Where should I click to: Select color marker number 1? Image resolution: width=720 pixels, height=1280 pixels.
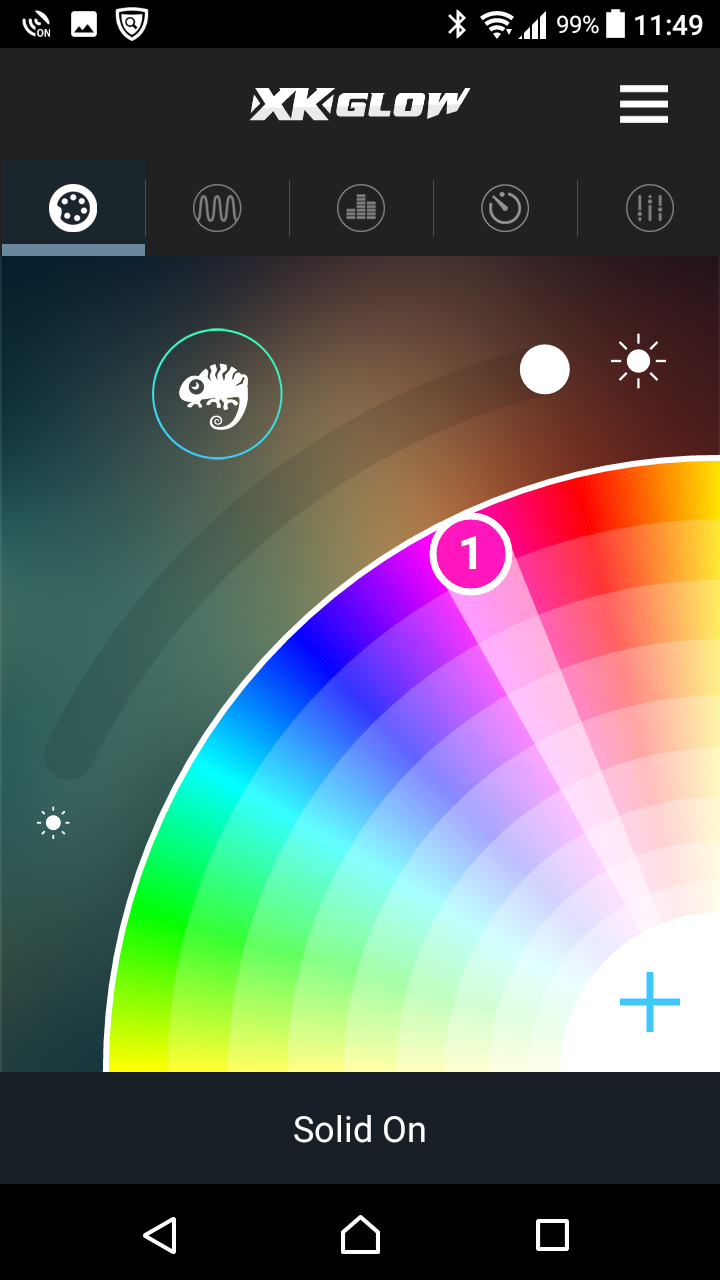click(x=471, y=553)
